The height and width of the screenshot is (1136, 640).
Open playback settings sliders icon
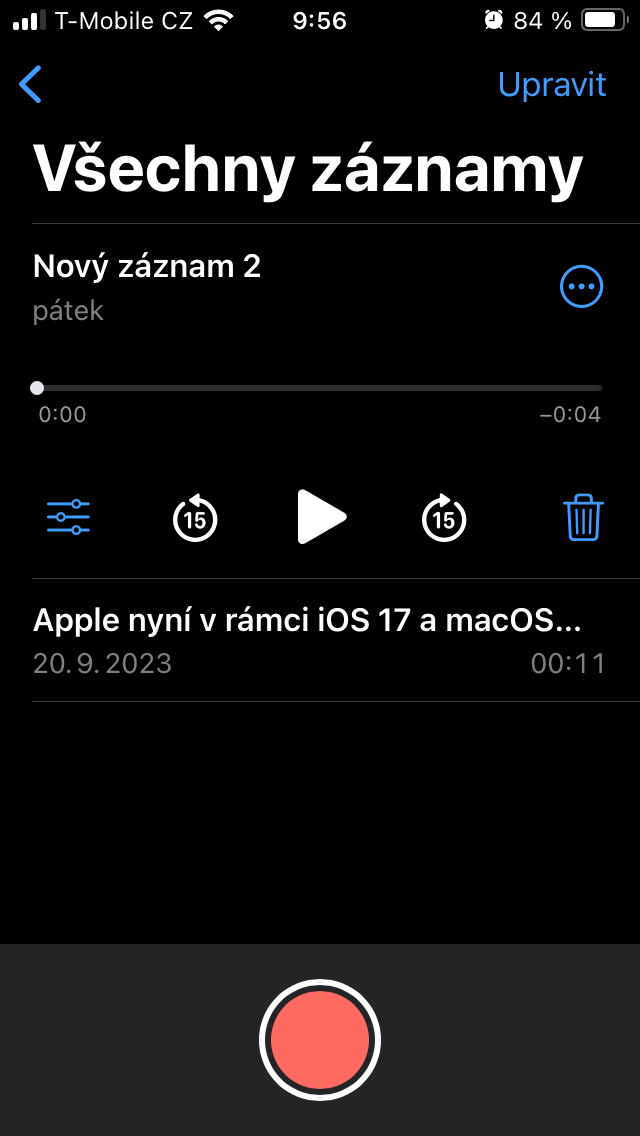coord(68,517)
